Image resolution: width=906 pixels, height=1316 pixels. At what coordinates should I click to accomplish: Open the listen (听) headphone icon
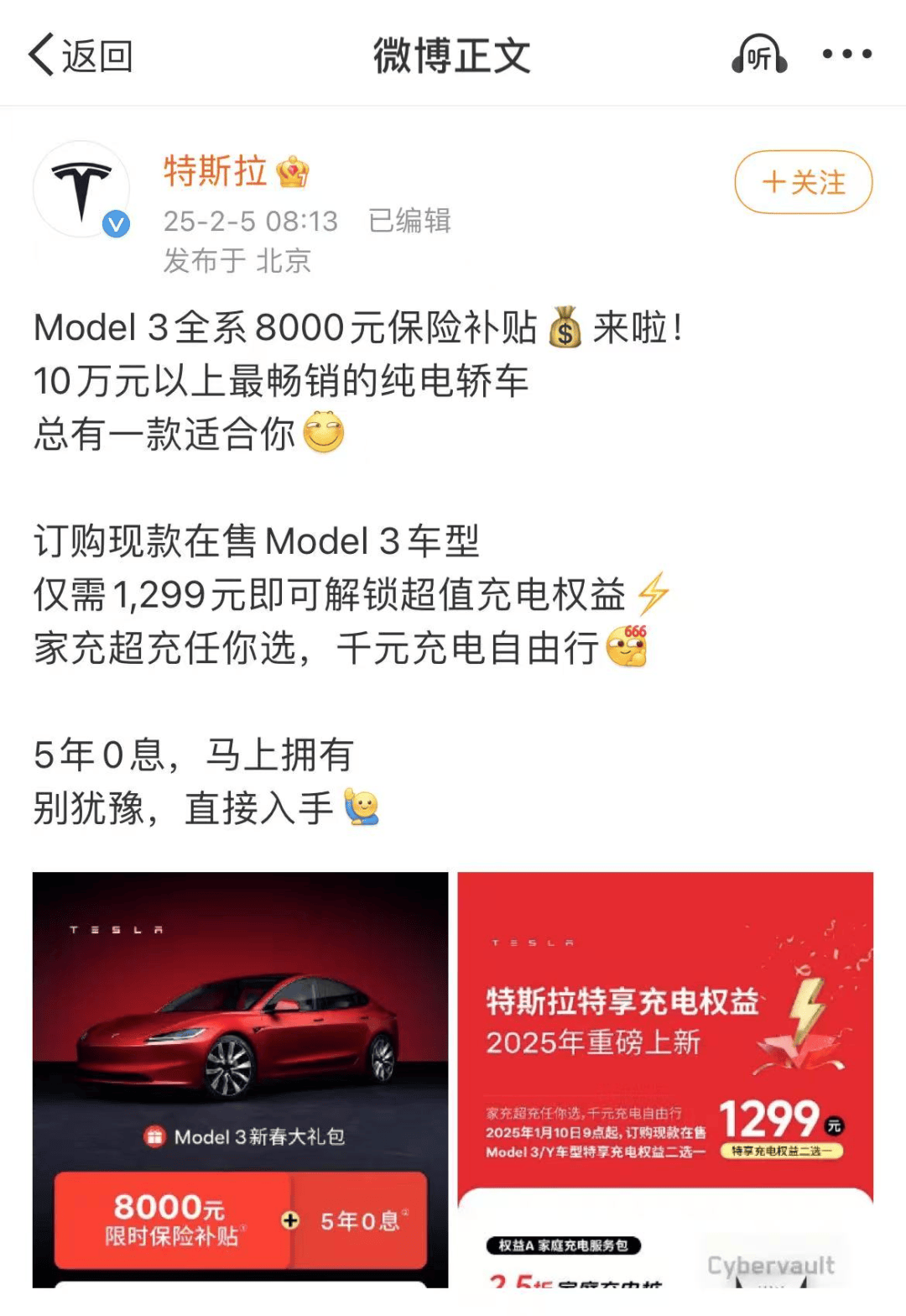759,55
